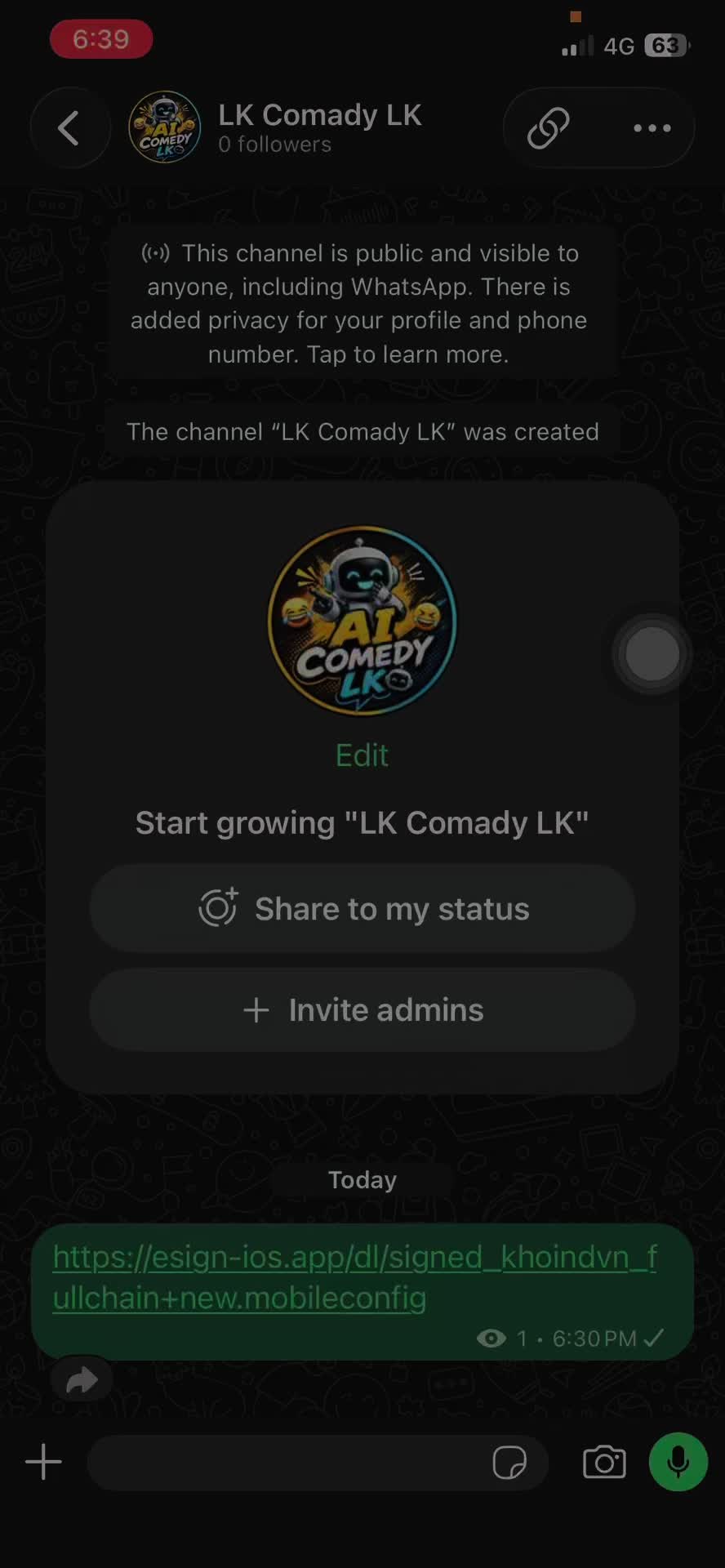Go back from the channel

[69, 128]
